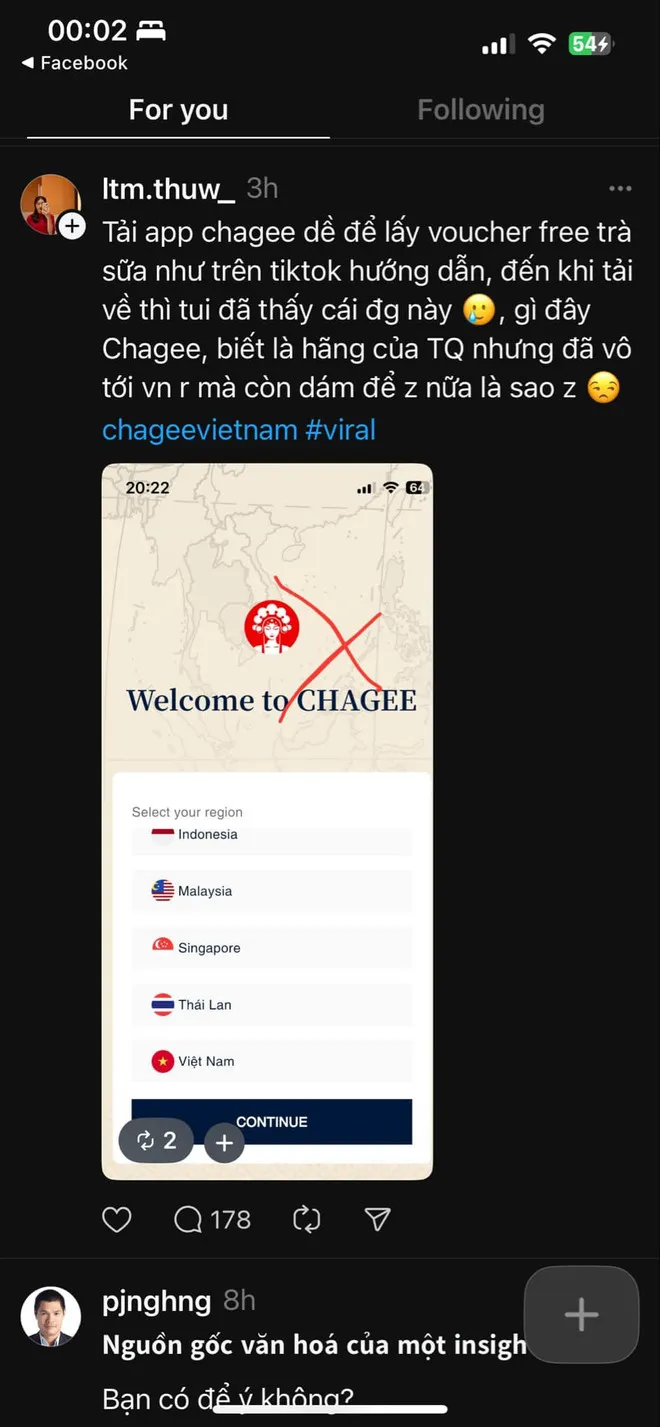The image size is (660, 1427).
Task: Share ltm.thuw_'s post with the send icon
Action: [377, 1219]
